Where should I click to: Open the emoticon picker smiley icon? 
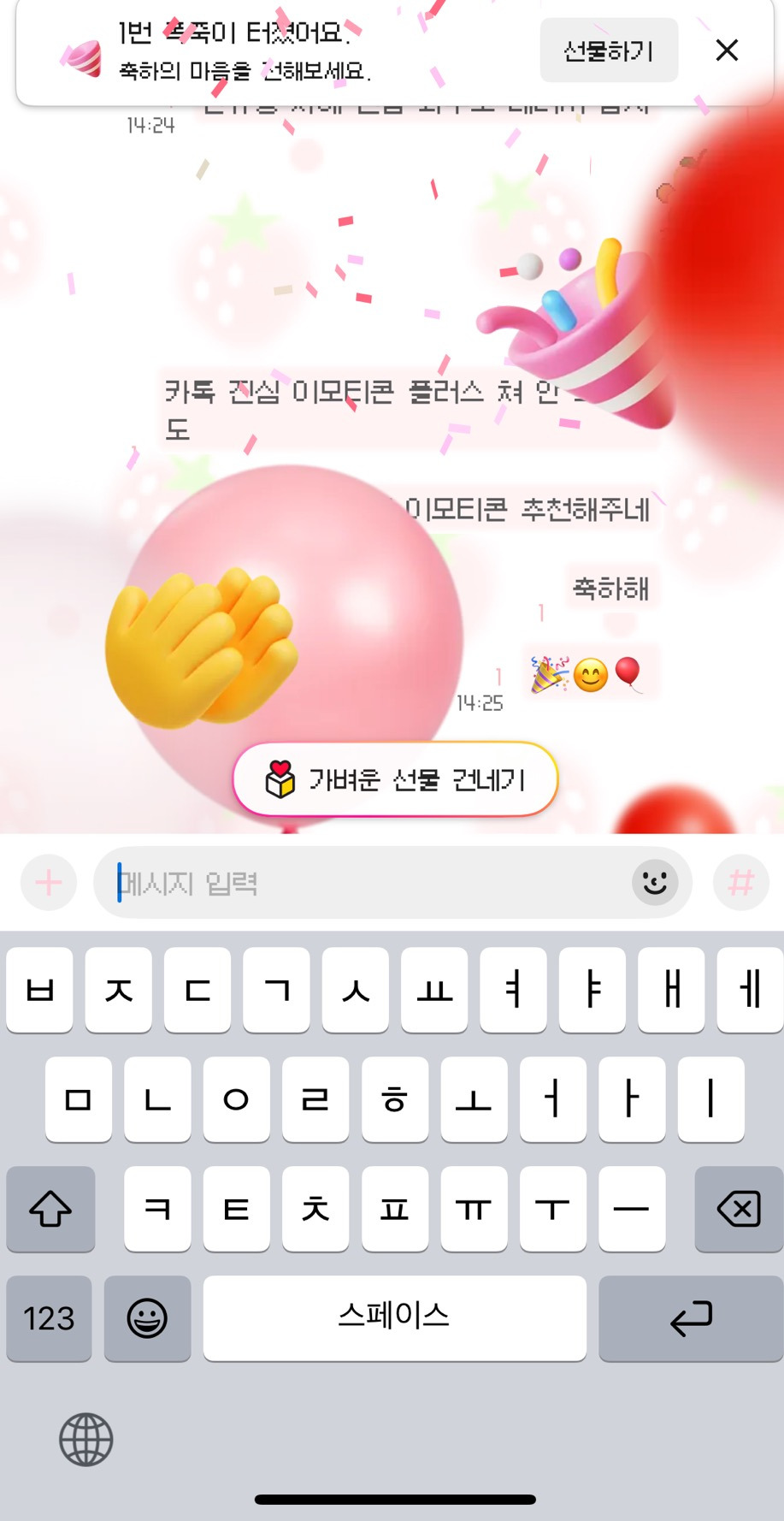click(655, 883)
